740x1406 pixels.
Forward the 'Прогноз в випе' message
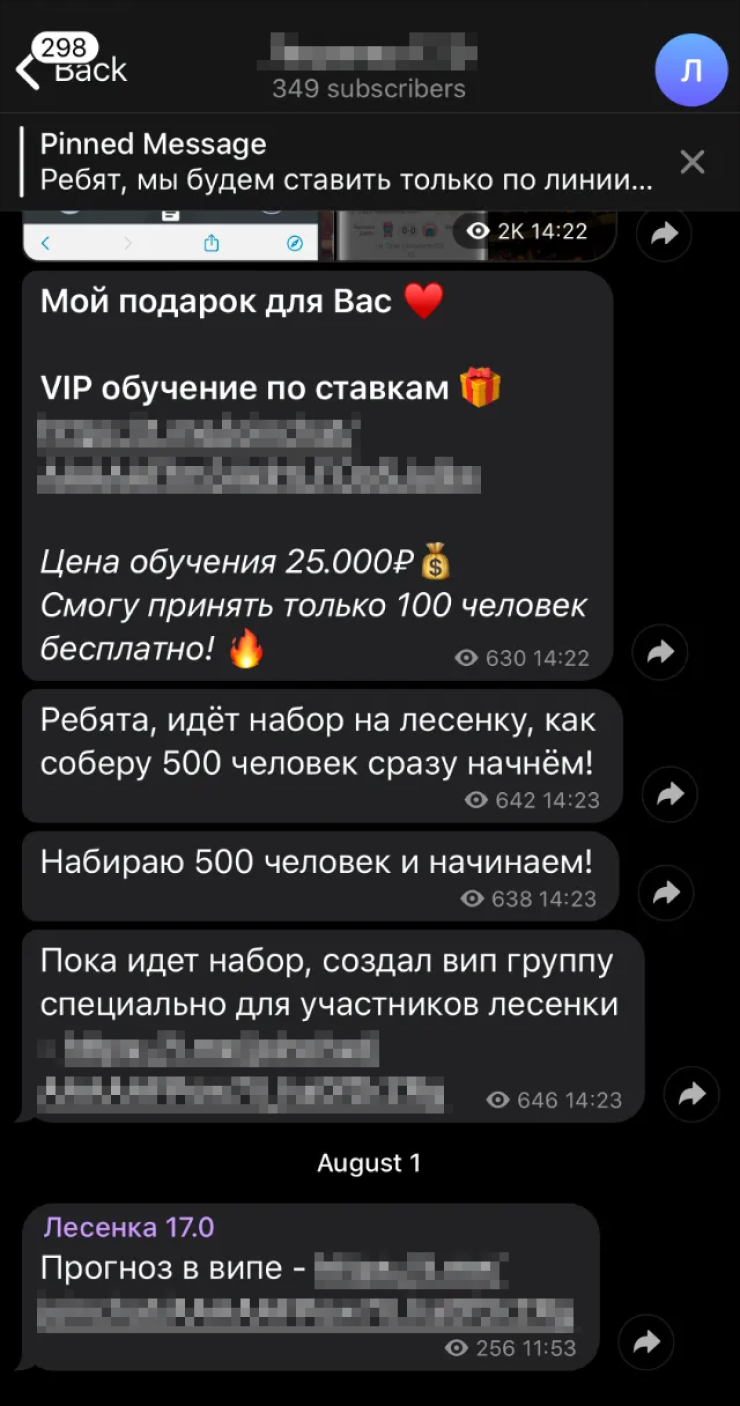tap(647, 1341)
